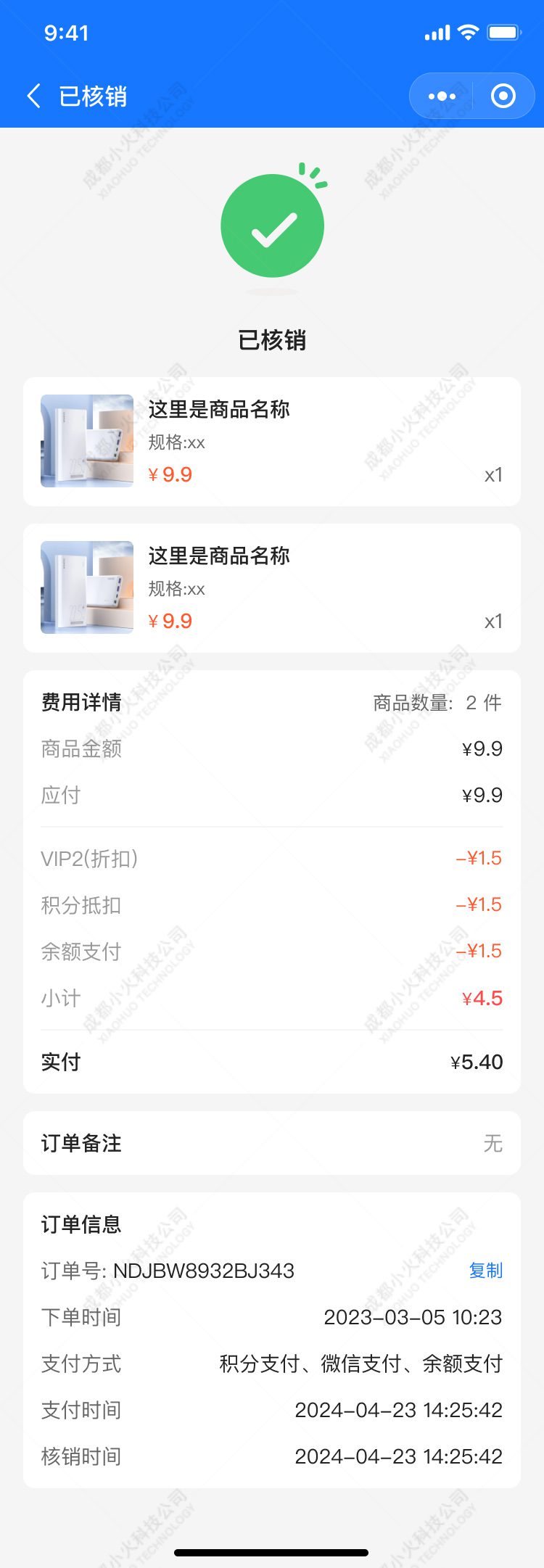Tap the 订单备注 row showing 无
The width and height of the screenshot is (544, 1568).
(x=272, y=1144)
